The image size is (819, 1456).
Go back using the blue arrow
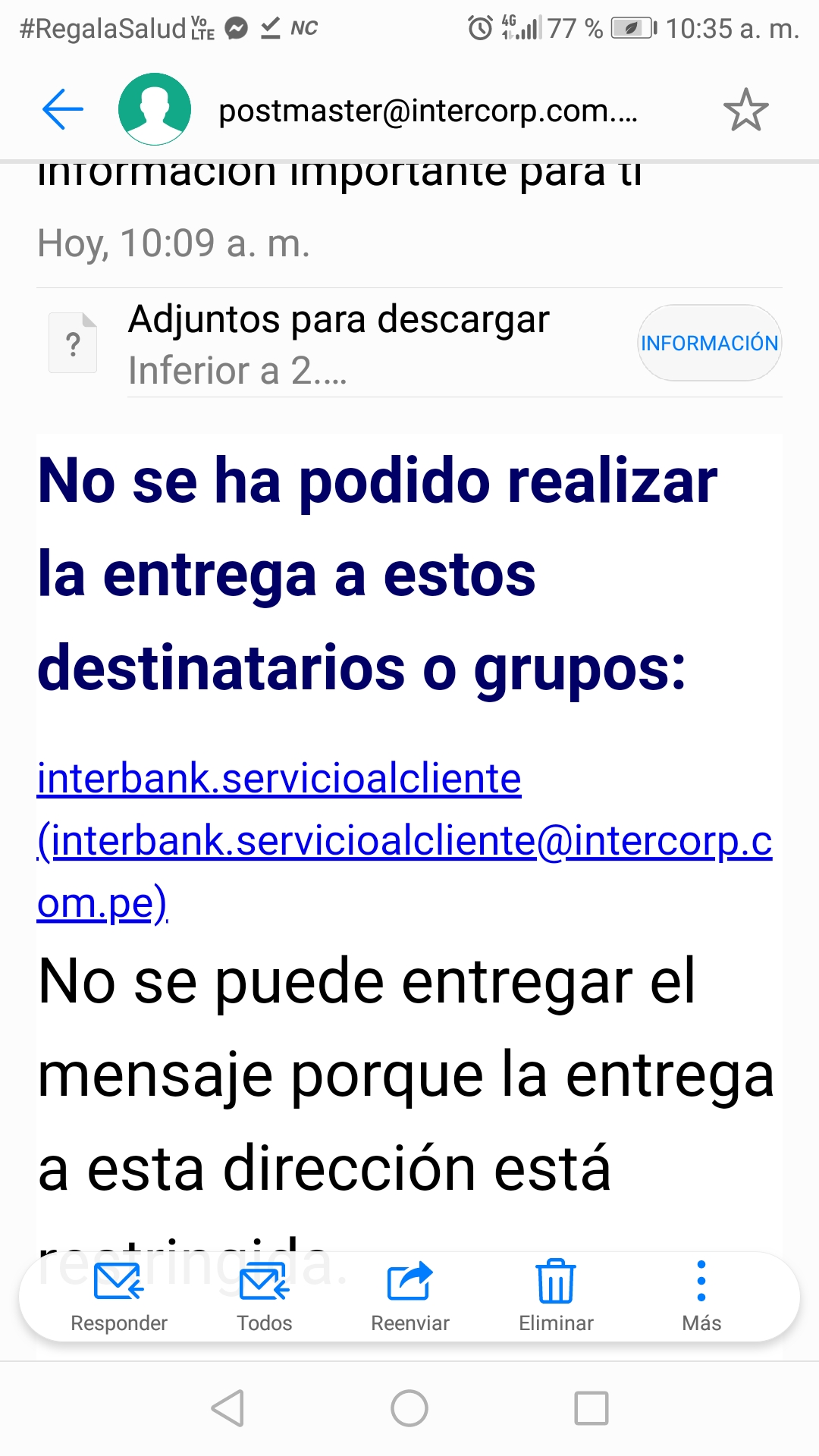pos(62,109)
